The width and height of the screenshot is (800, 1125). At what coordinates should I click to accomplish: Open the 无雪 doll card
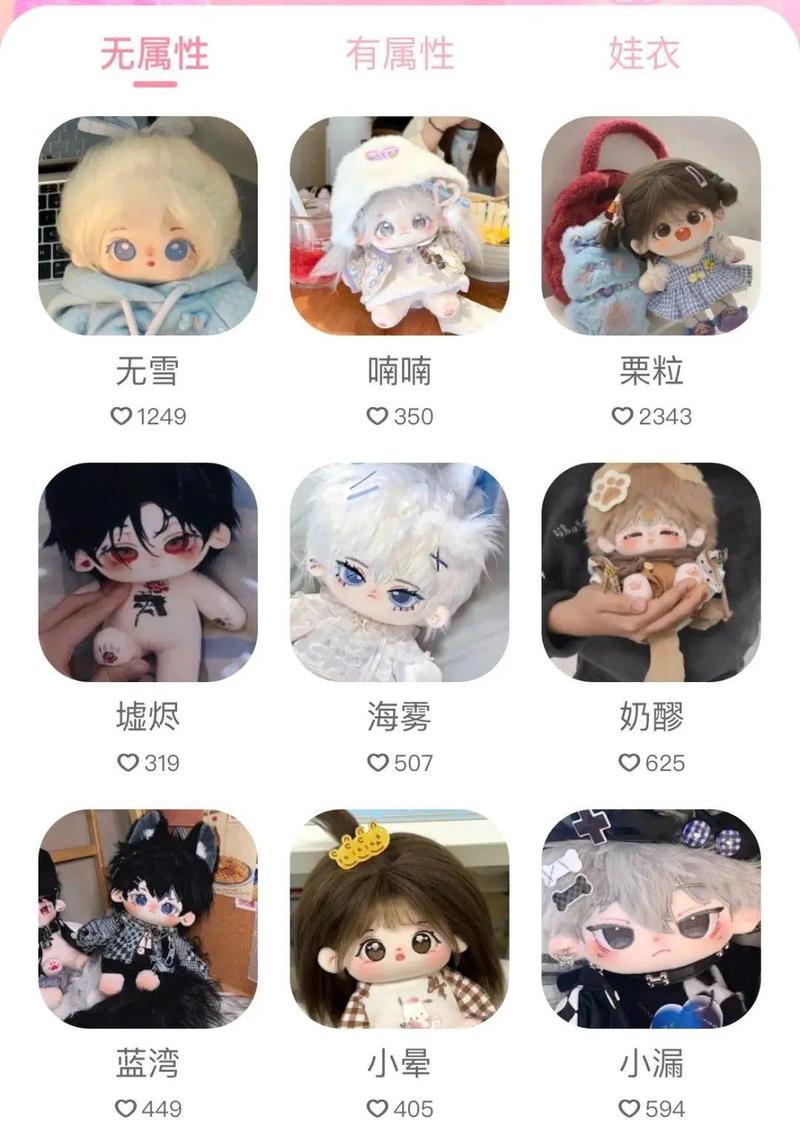tap(148, 226)
